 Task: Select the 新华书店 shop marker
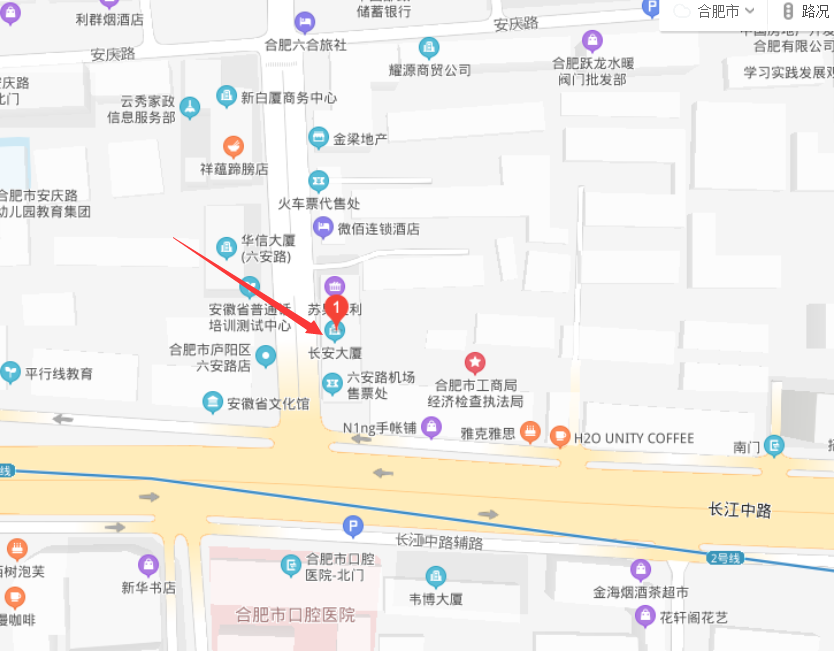148,566
